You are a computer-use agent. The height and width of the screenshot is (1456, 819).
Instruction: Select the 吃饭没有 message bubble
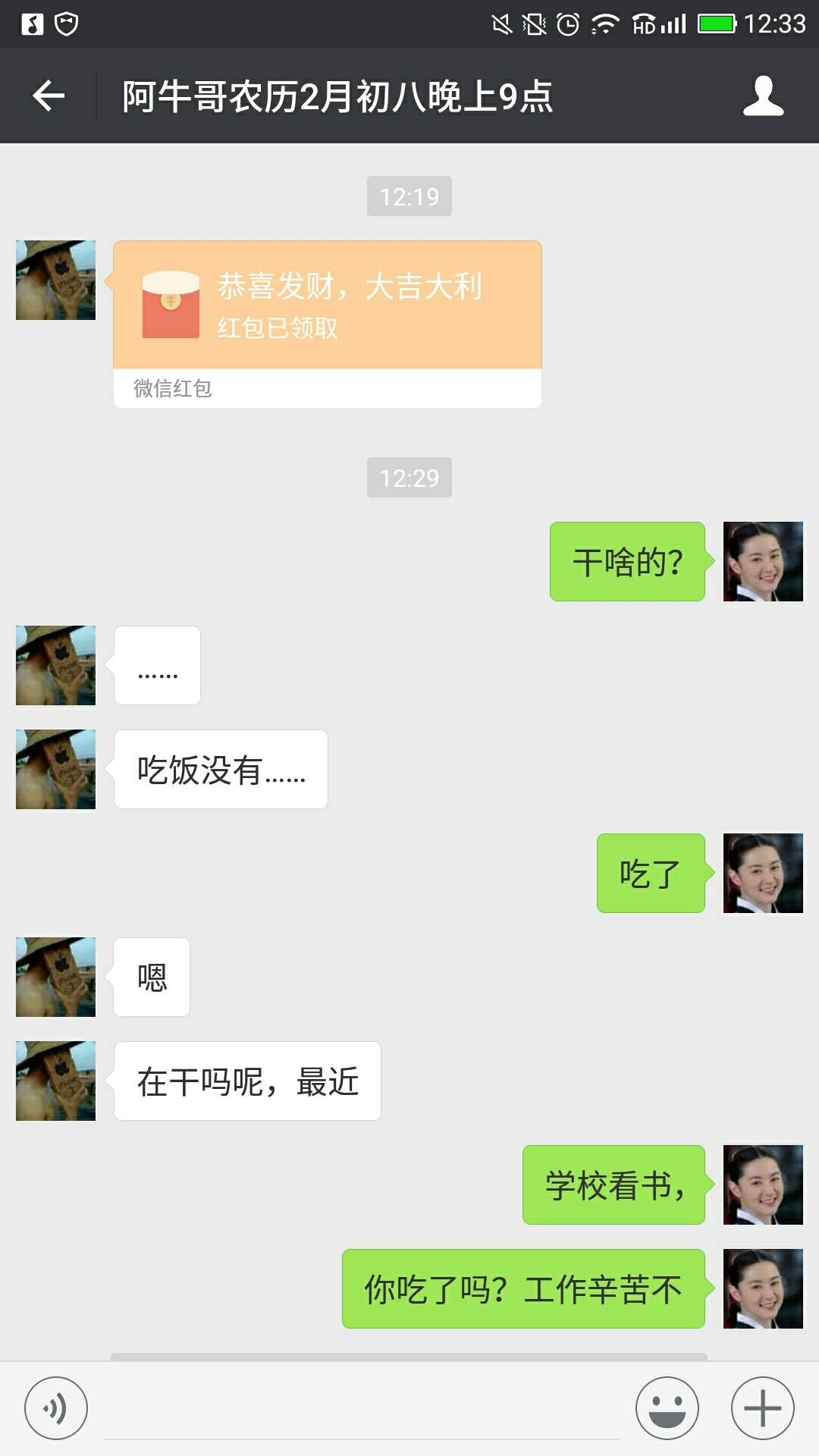click(x=220, y=769)
